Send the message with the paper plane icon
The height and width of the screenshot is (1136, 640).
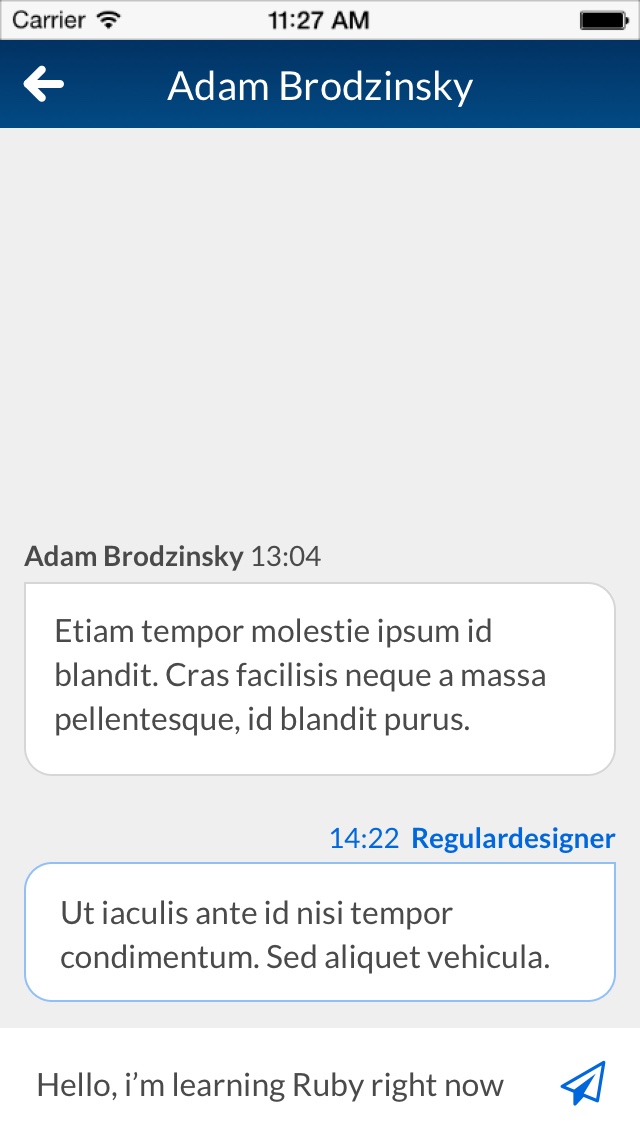[583, 1083]
